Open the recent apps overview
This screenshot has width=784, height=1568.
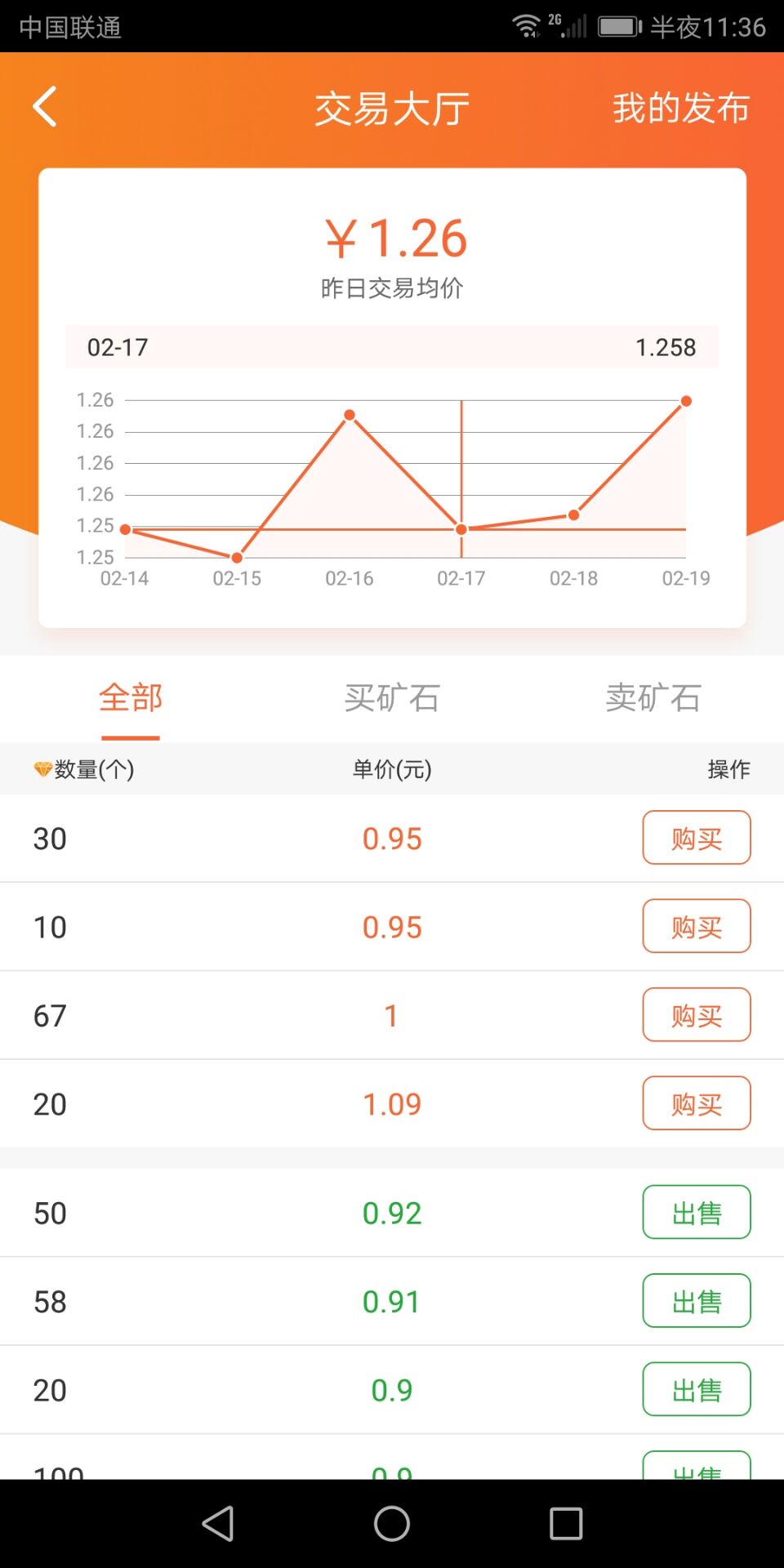566,1523
